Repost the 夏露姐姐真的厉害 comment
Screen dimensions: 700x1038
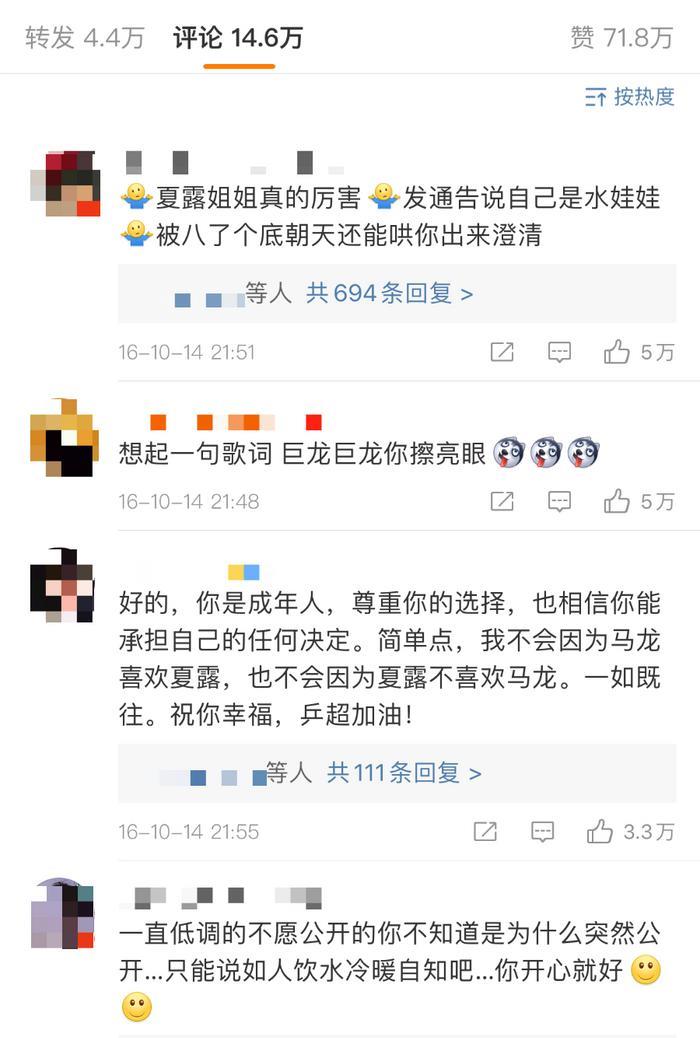[x=502, y=352]
